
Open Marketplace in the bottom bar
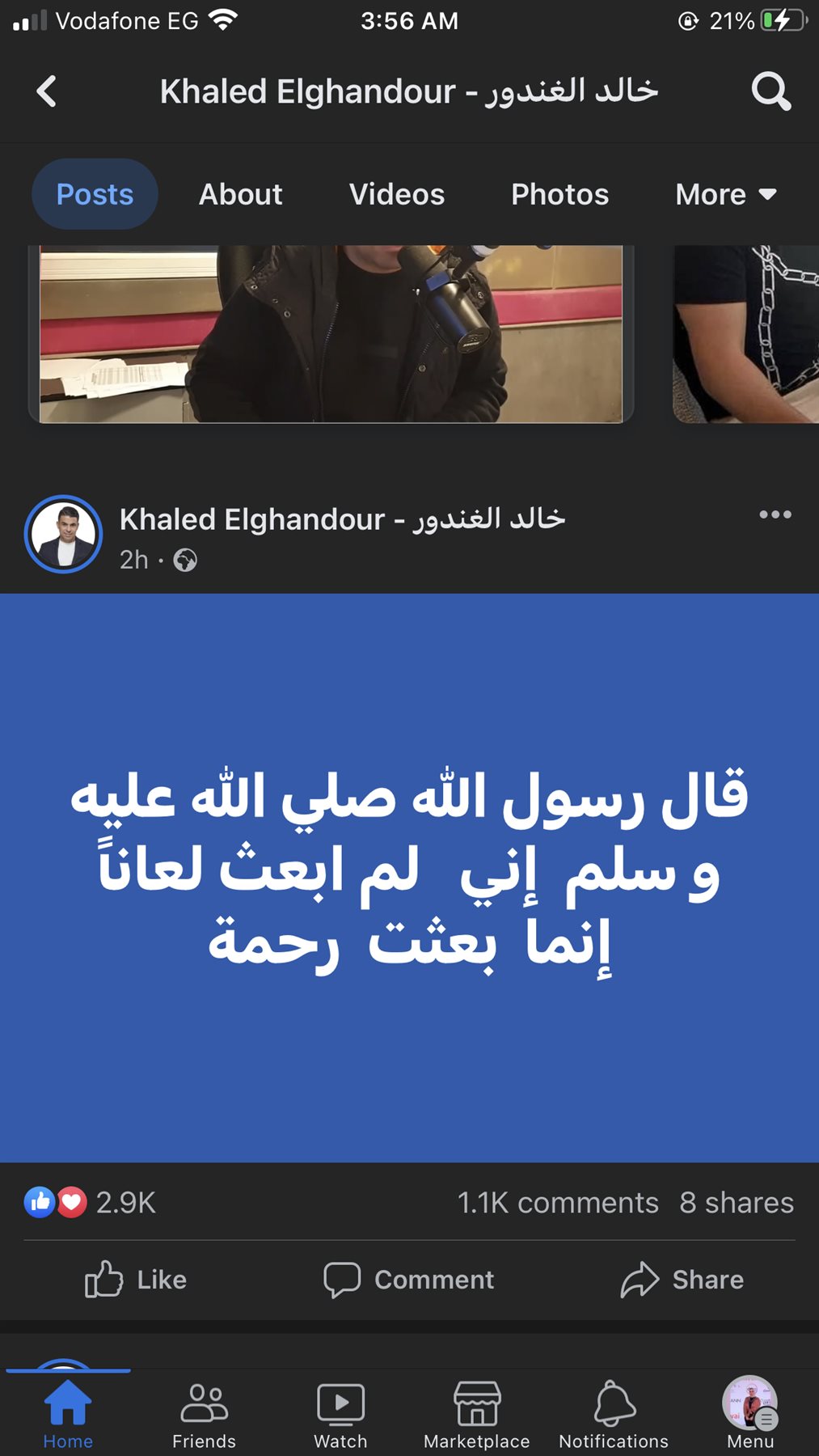click(476, 1416)
